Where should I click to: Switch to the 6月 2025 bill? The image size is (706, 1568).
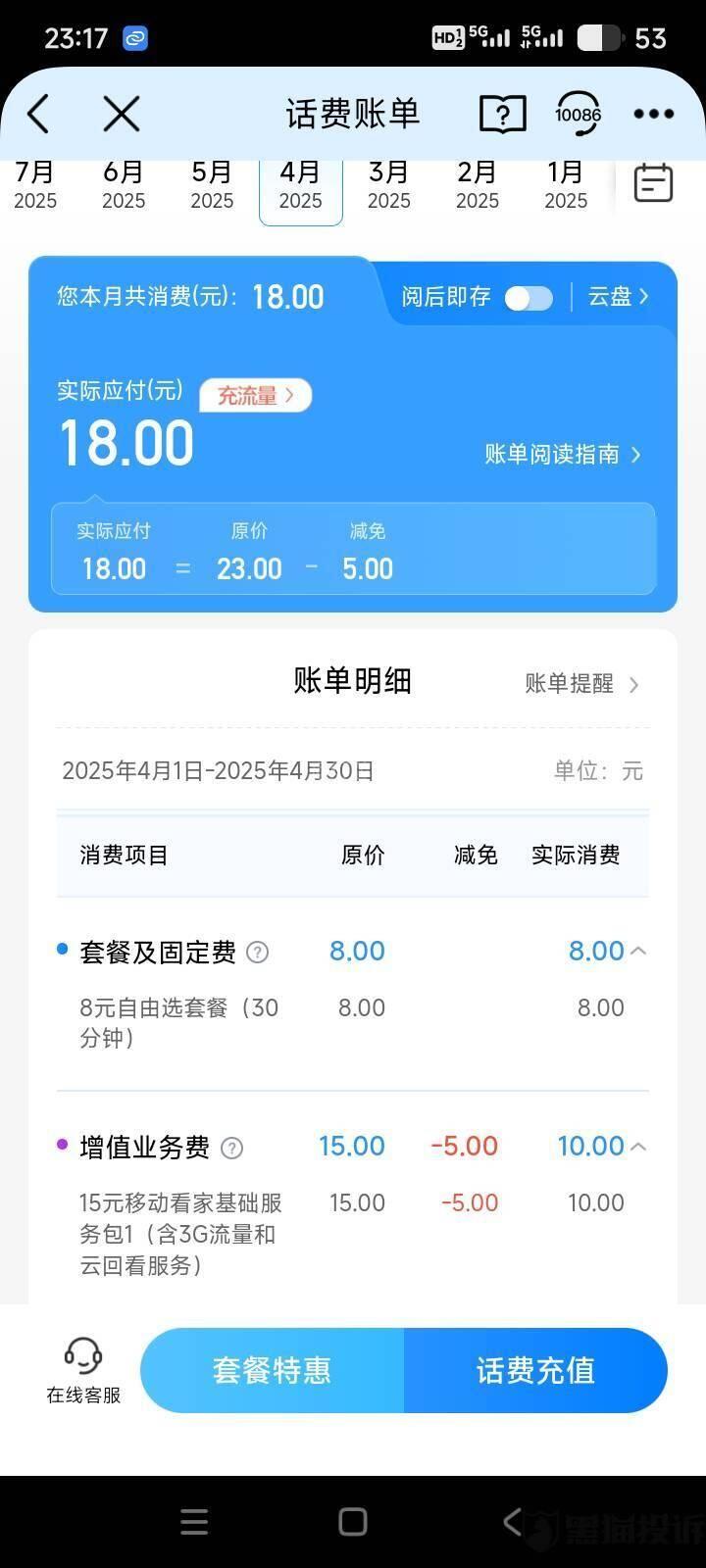124,185
